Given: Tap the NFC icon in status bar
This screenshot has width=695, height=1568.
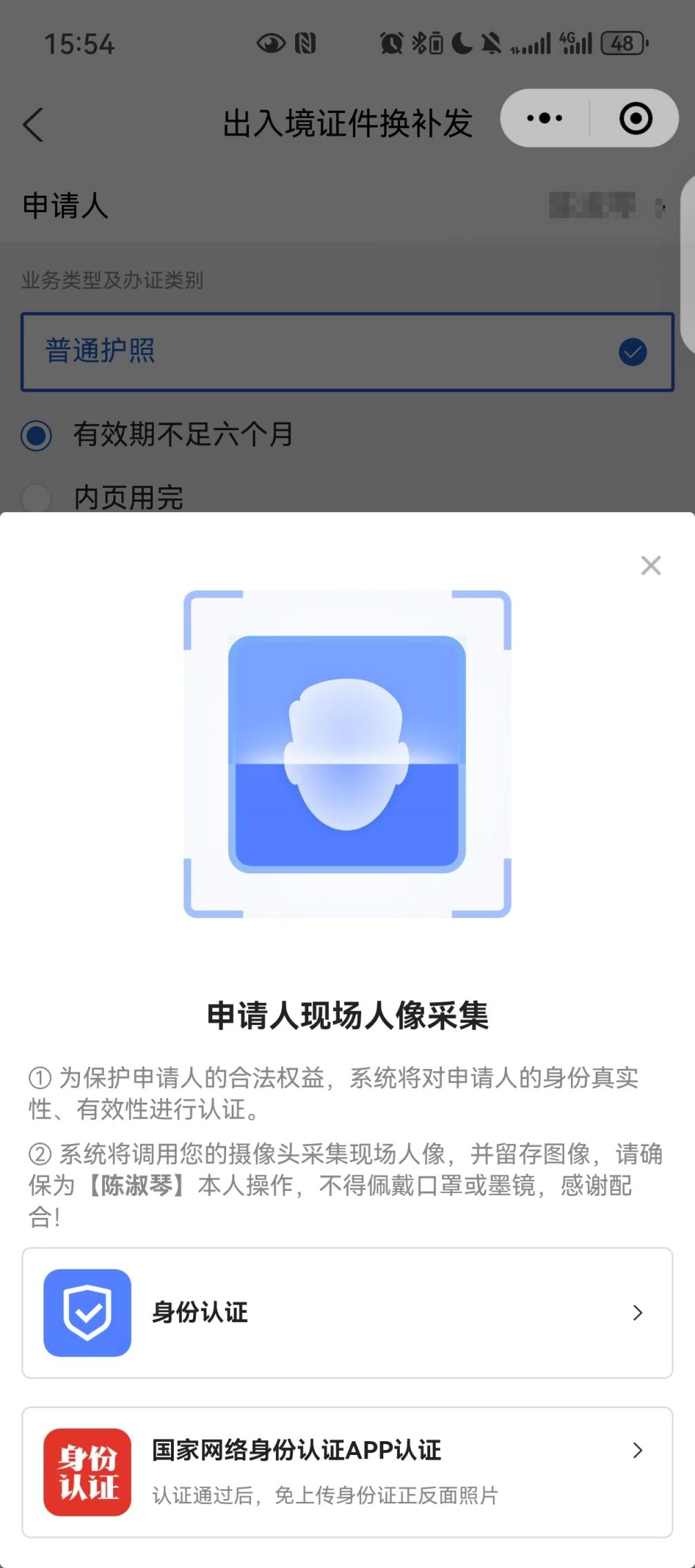Looking at the screenshot, I should click(304, 43).
